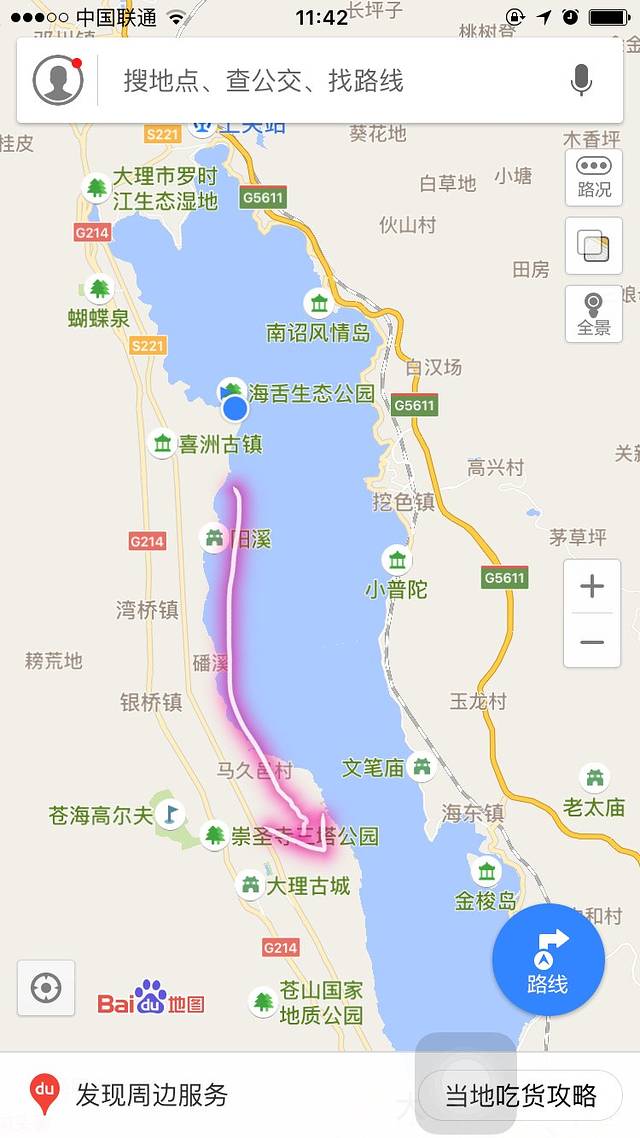Viewport: 640px width, 1138px height.
Task: Start voice search with the microphone
Action: point(581,81)
